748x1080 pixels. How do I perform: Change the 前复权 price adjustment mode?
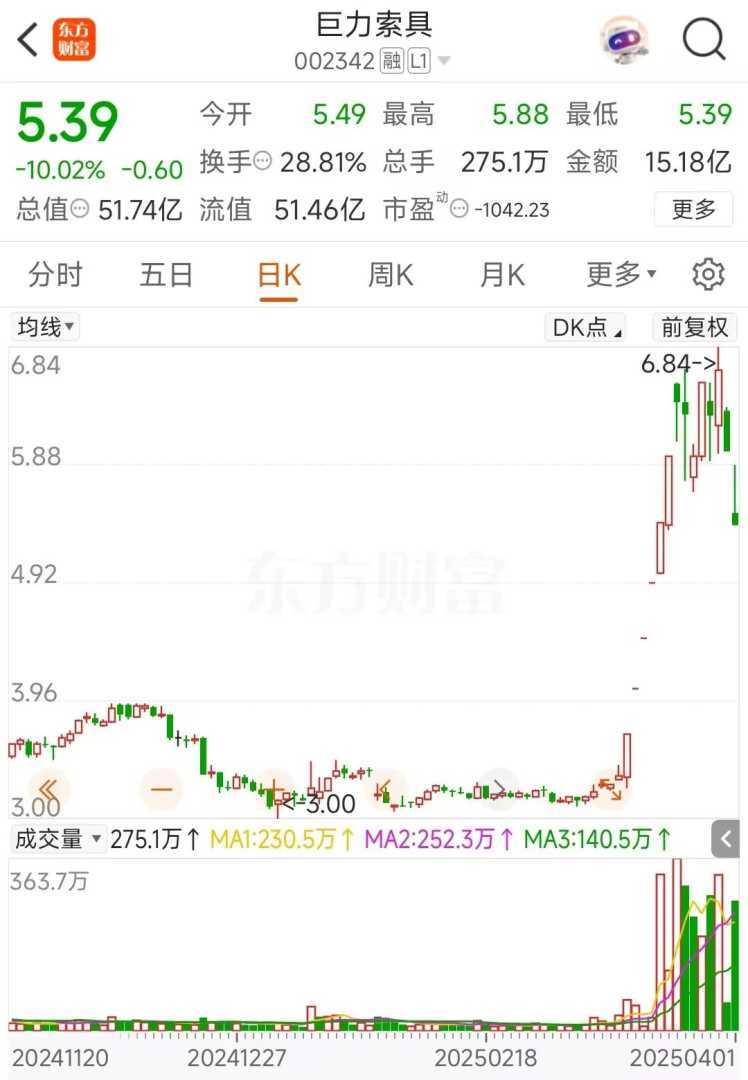pos(694,327)
